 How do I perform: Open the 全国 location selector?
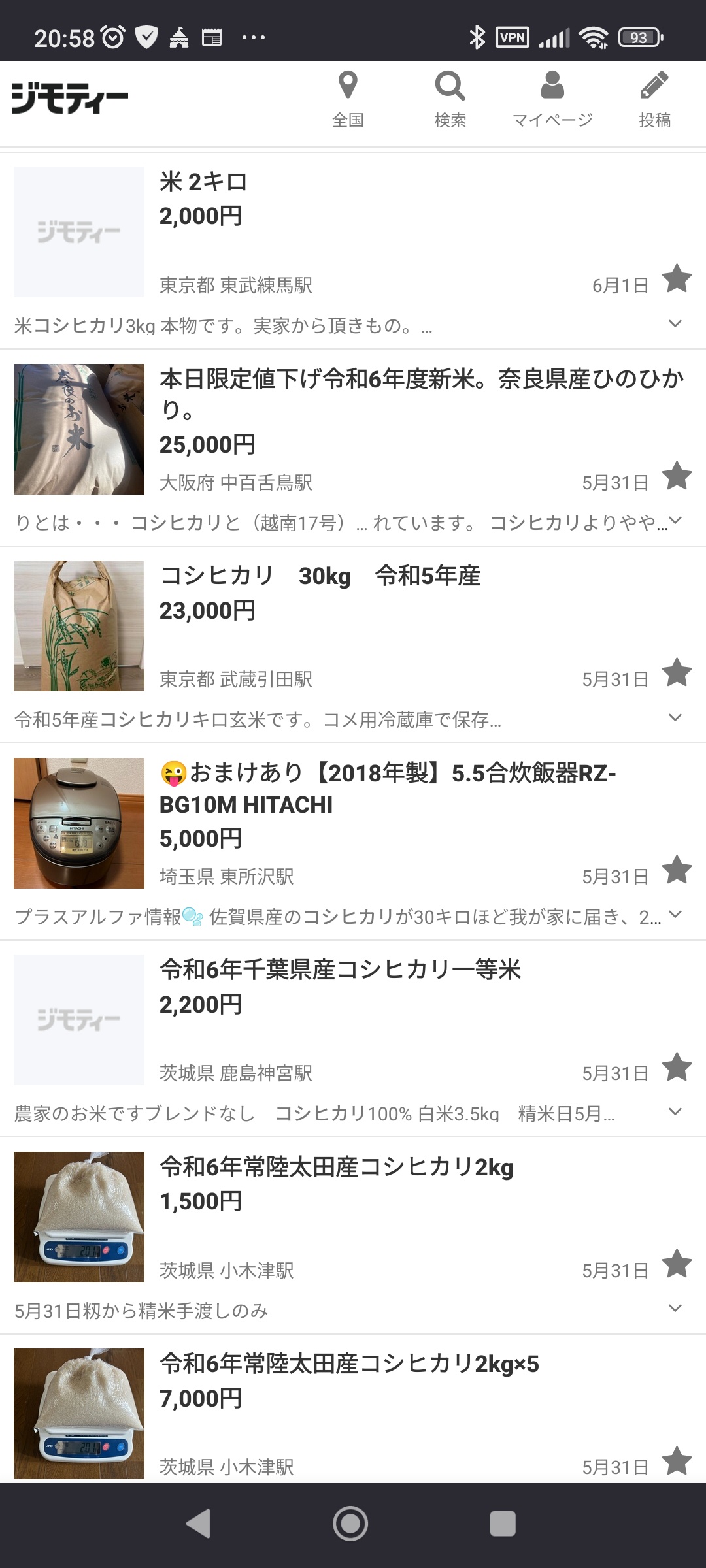pyautogui.click(x=348, y=100)
